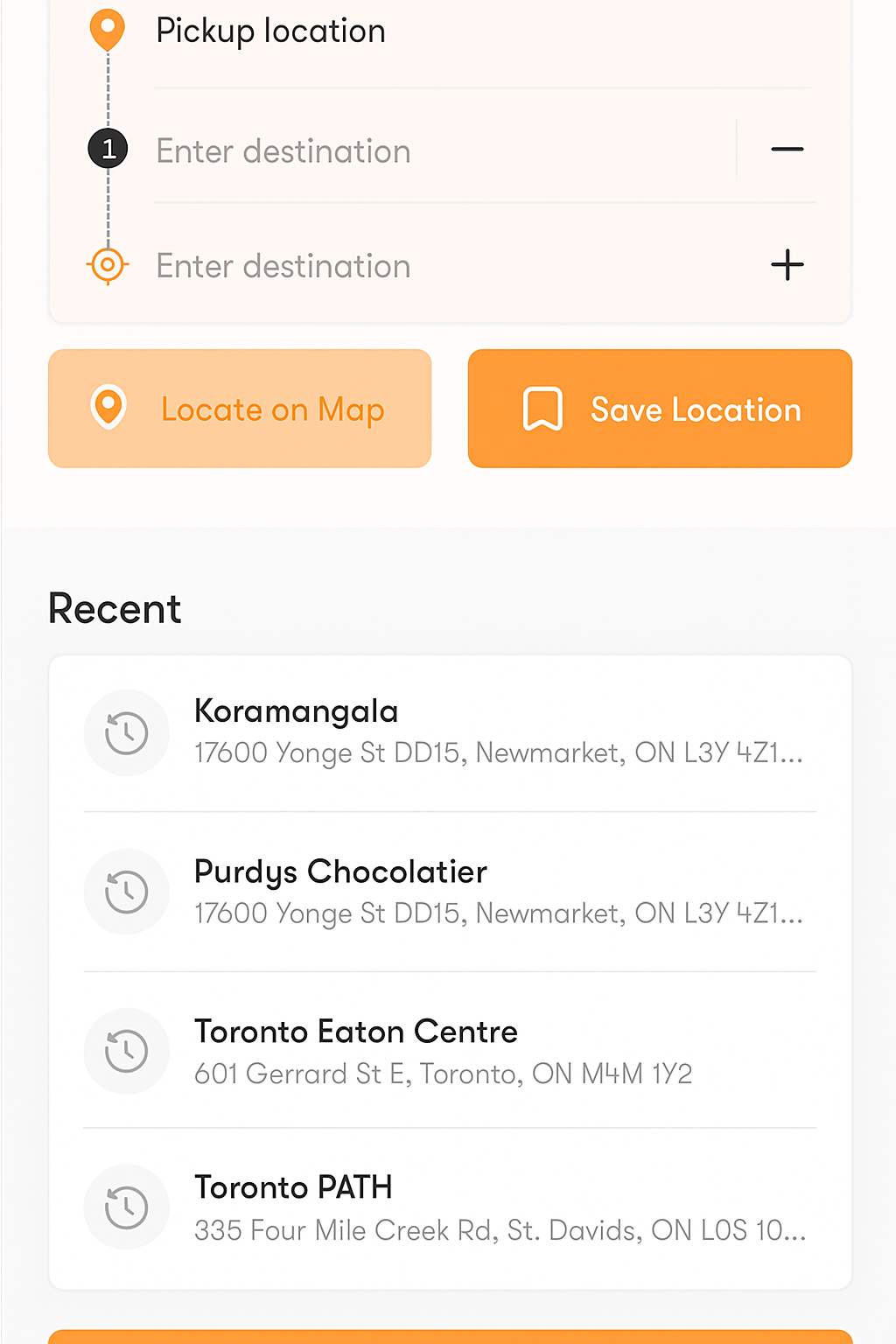Add another stop with the plus icon
This screenshot has height=1344, width=896.
pyautogui.click(x=787, y=265)
